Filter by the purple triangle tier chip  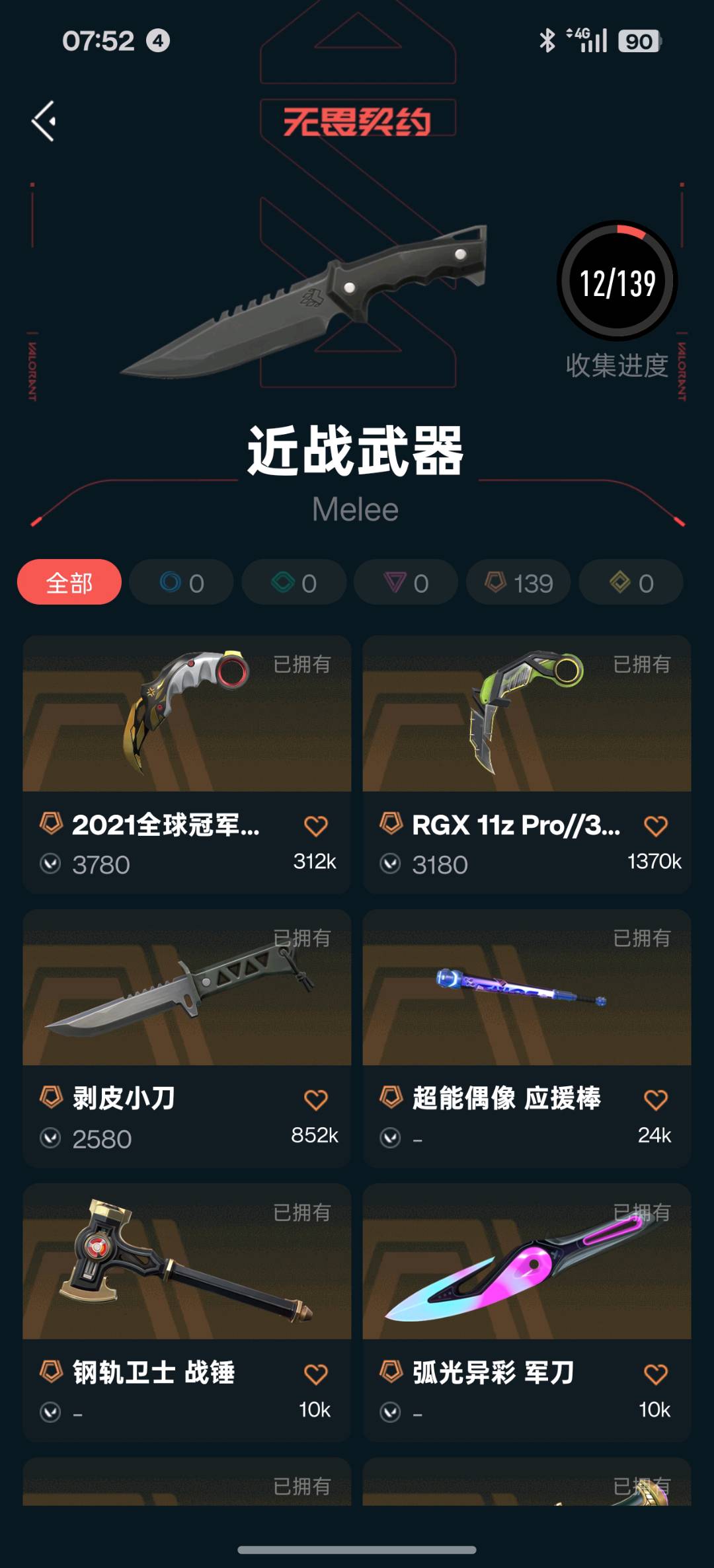click(x=407, y=582)
